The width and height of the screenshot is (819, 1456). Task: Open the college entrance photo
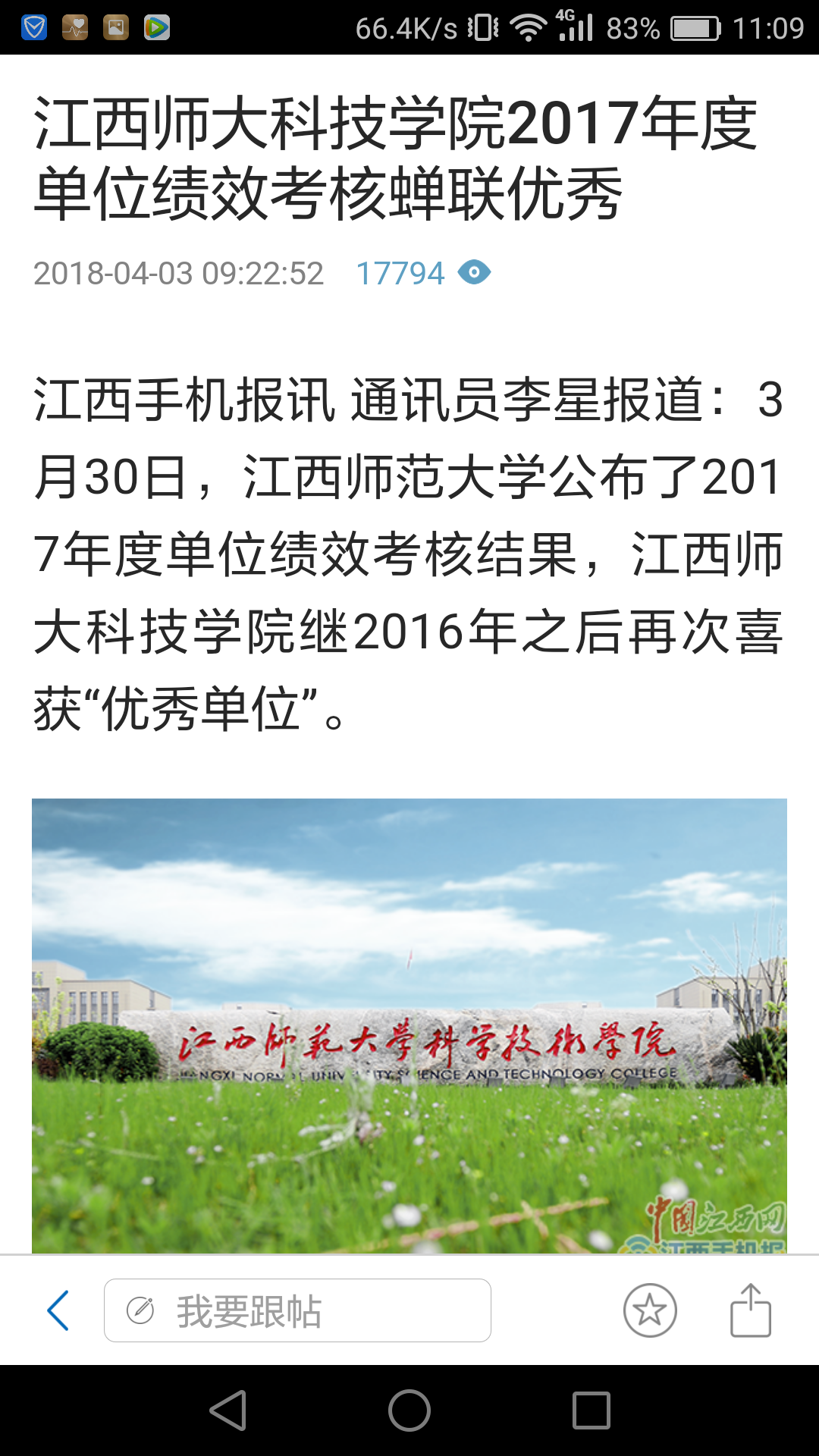[409, 1024]
